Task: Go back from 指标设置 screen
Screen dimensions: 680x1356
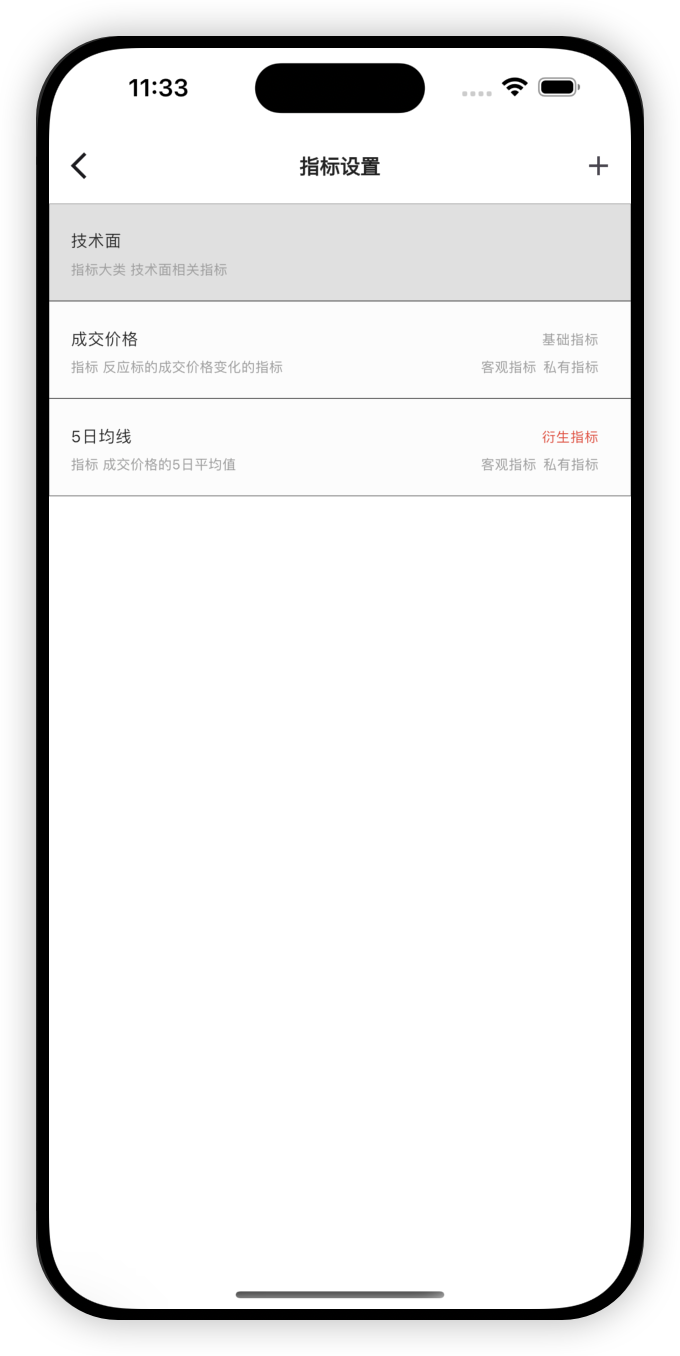Action: [79, 166]
